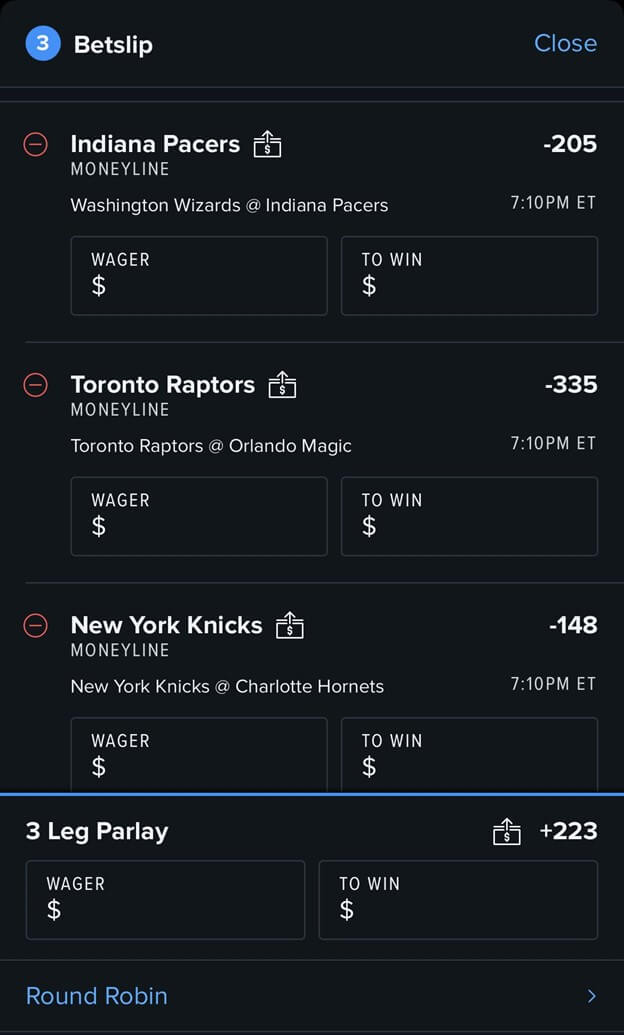Enter wager for New York Knicks
Screen dimensions: 624x1035
click(x=199, y=754)
